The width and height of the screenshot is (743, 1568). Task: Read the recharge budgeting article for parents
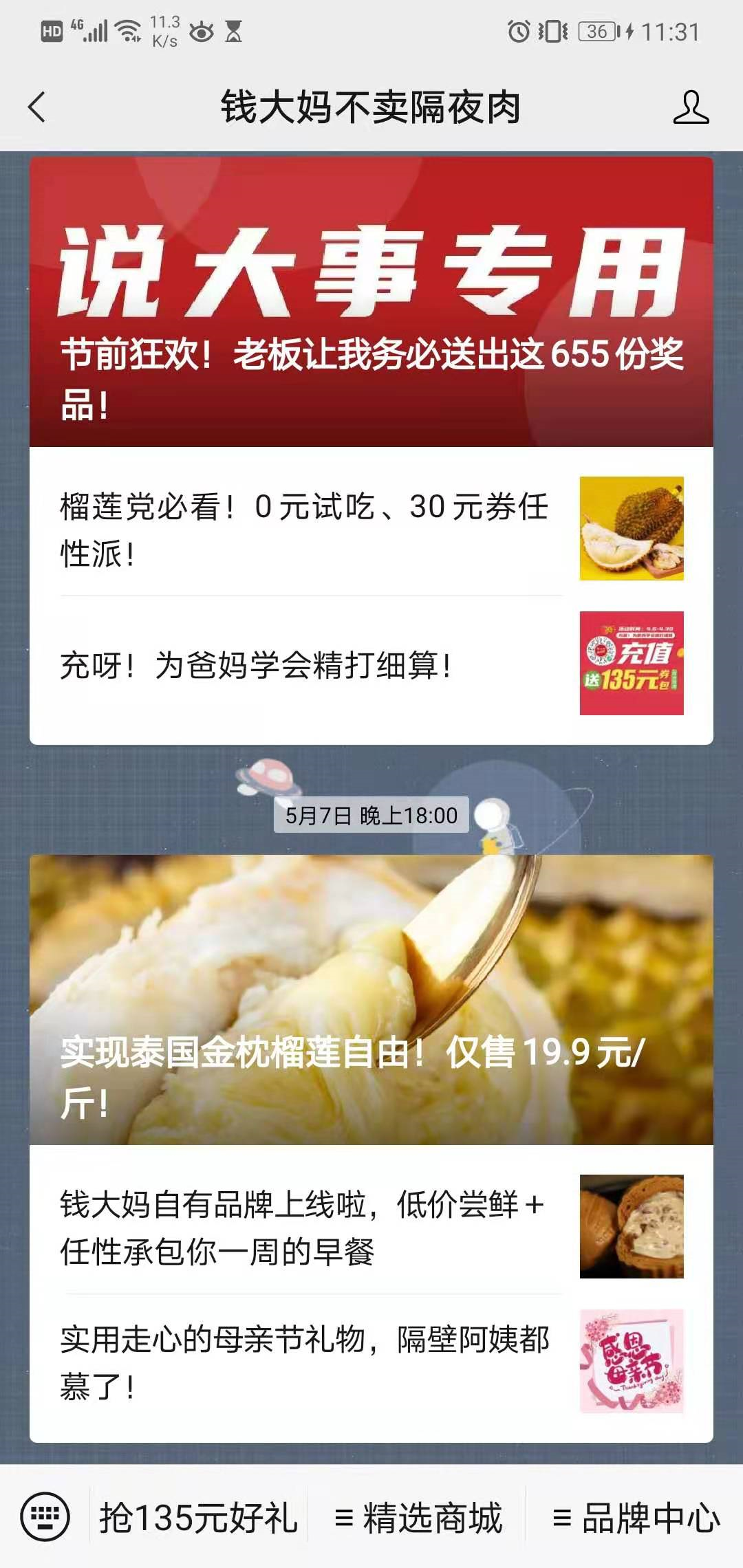point(371,664)
